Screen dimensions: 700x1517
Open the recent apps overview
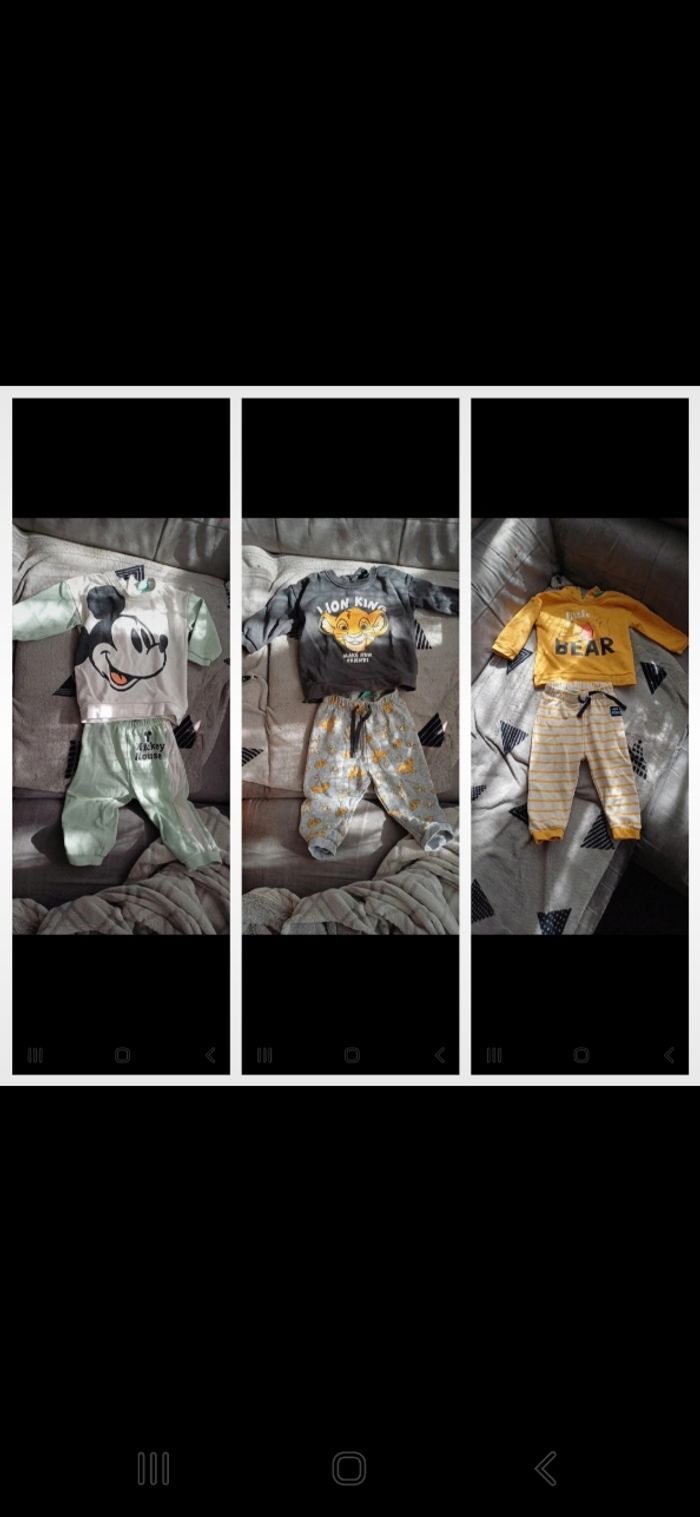153,1468
